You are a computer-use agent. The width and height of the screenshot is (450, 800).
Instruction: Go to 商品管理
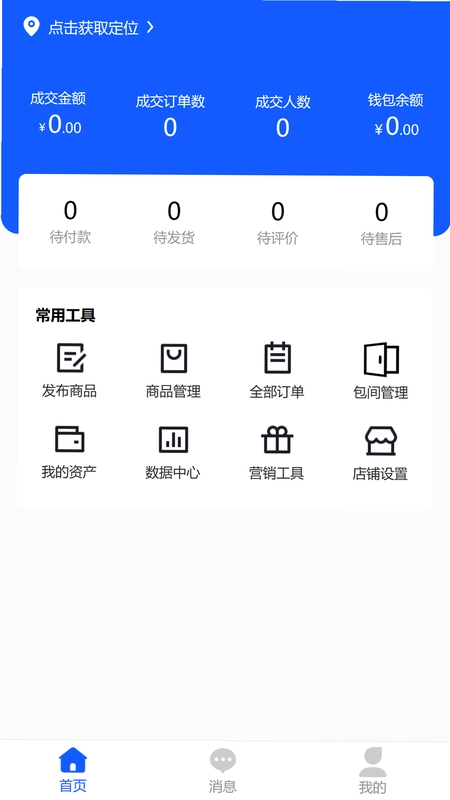pyautogui.click(x=173, y=371)
